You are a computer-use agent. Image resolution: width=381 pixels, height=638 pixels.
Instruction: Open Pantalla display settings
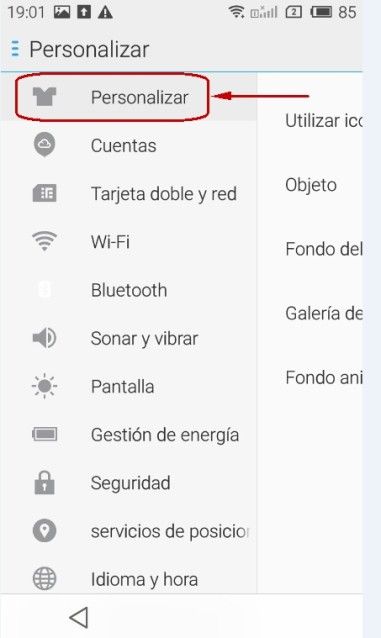point(128,386)
